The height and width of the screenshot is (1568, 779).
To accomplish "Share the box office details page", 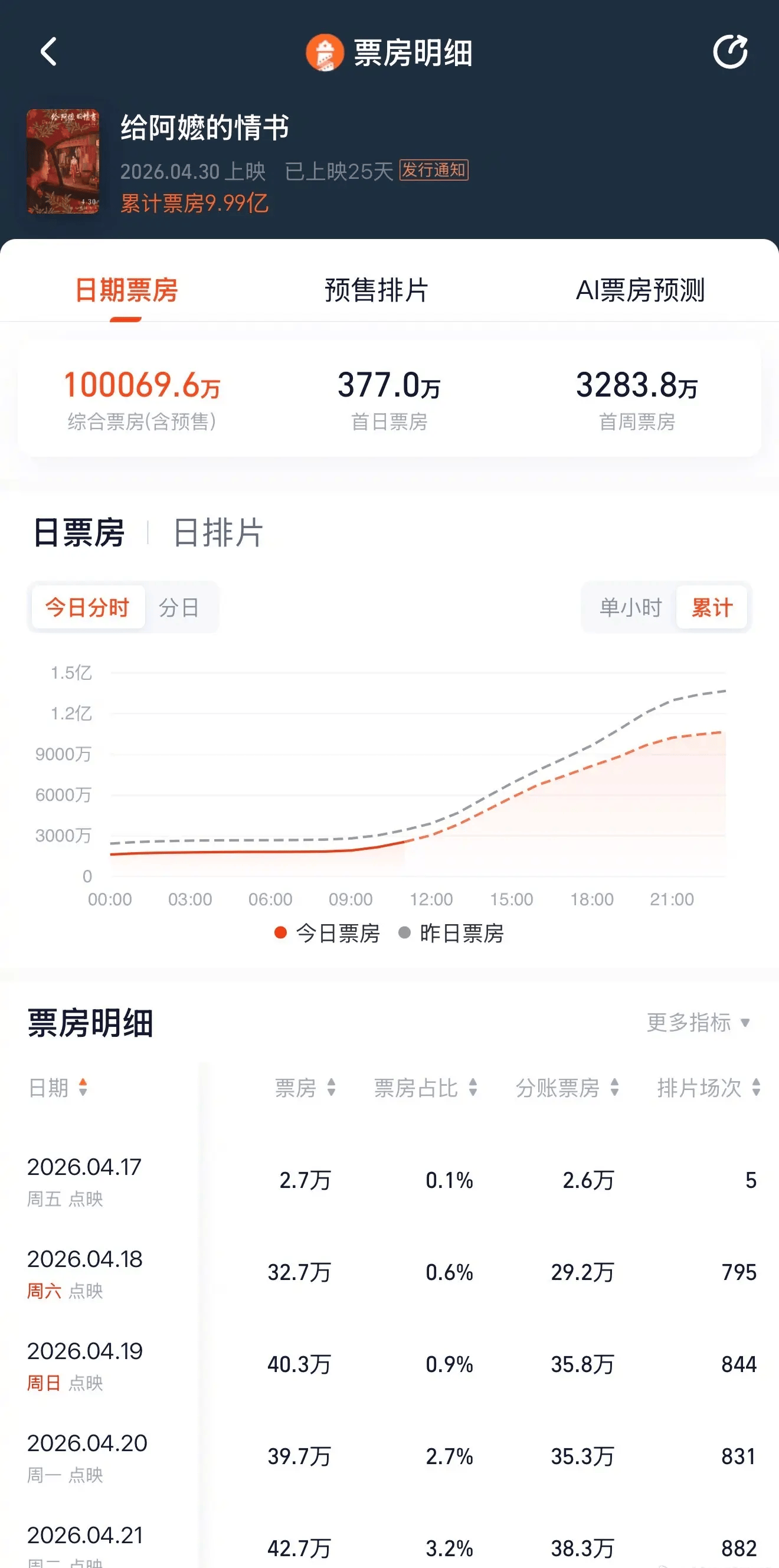I will pyautogui.click(x=731, y=52).
